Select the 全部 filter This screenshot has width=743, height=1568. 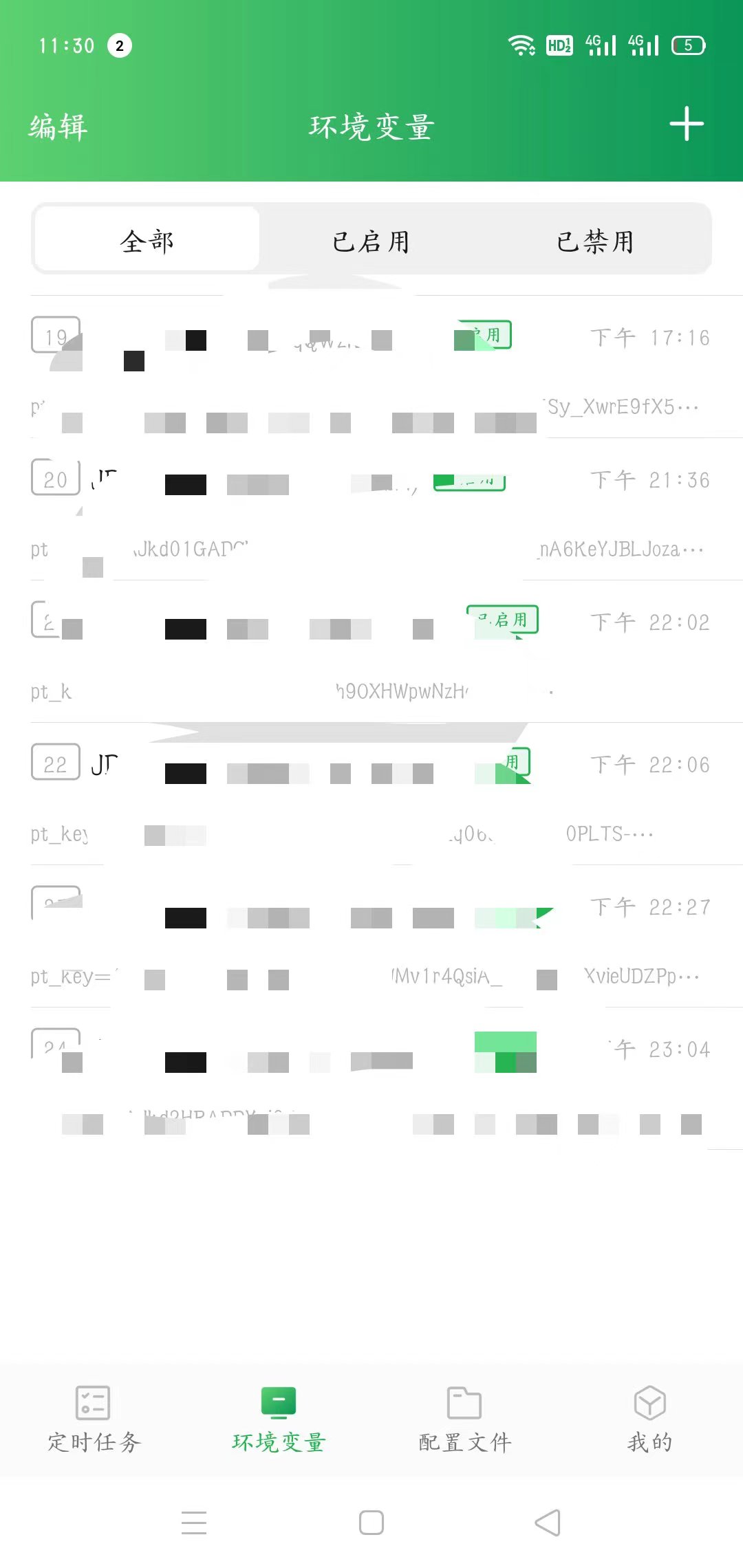click(x=146, y=241)
